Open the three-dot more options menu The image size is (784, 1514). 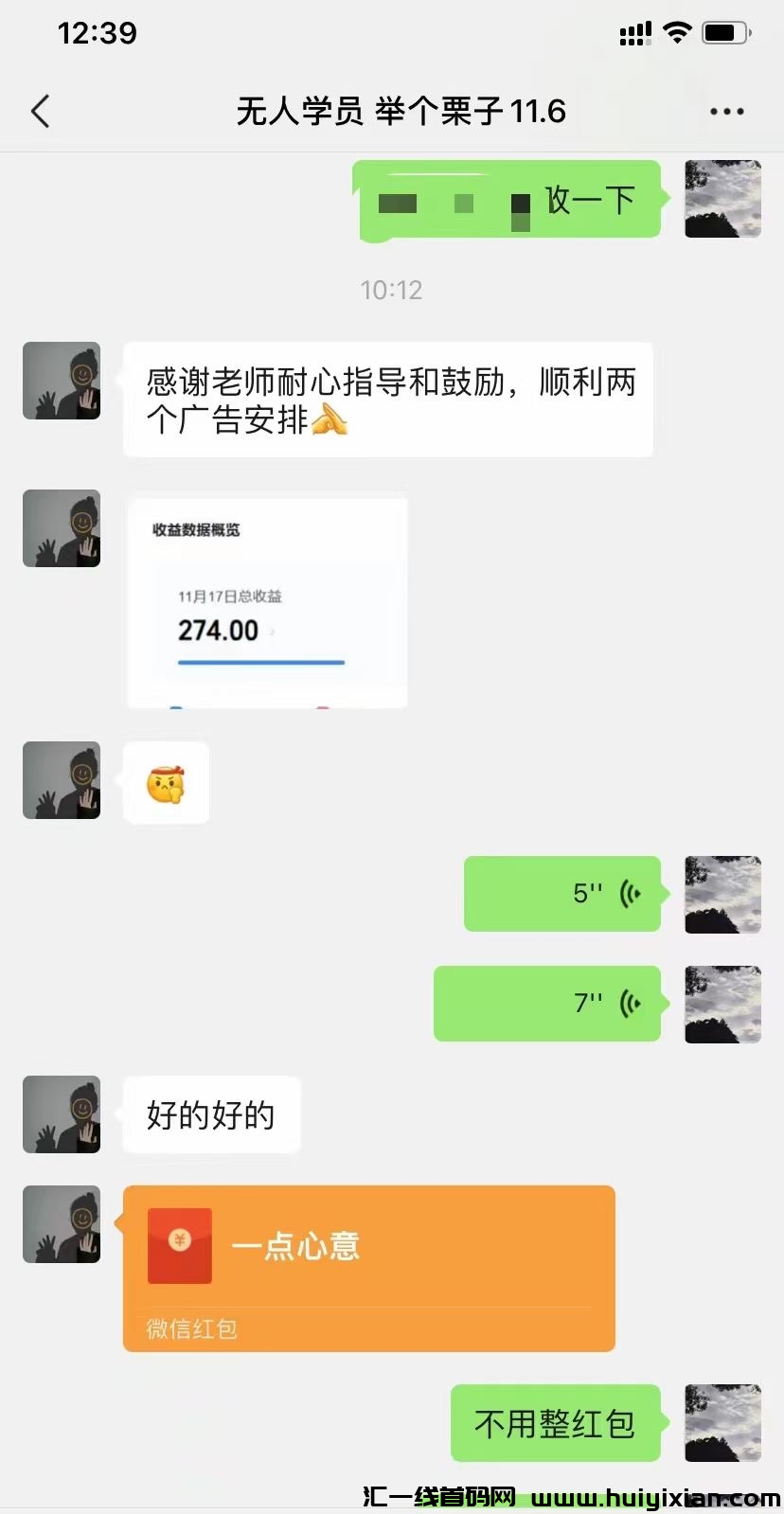(726, 111)
